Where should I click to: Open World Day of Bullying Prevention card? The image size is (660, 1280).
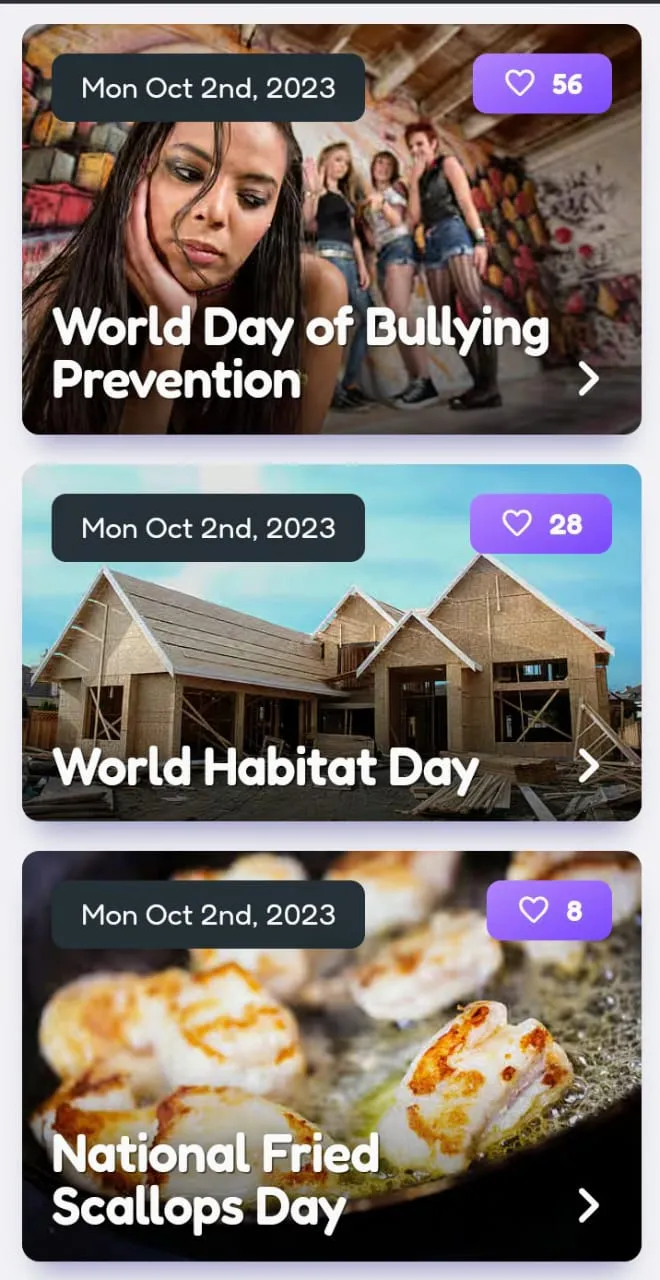(x=589, y=378)
